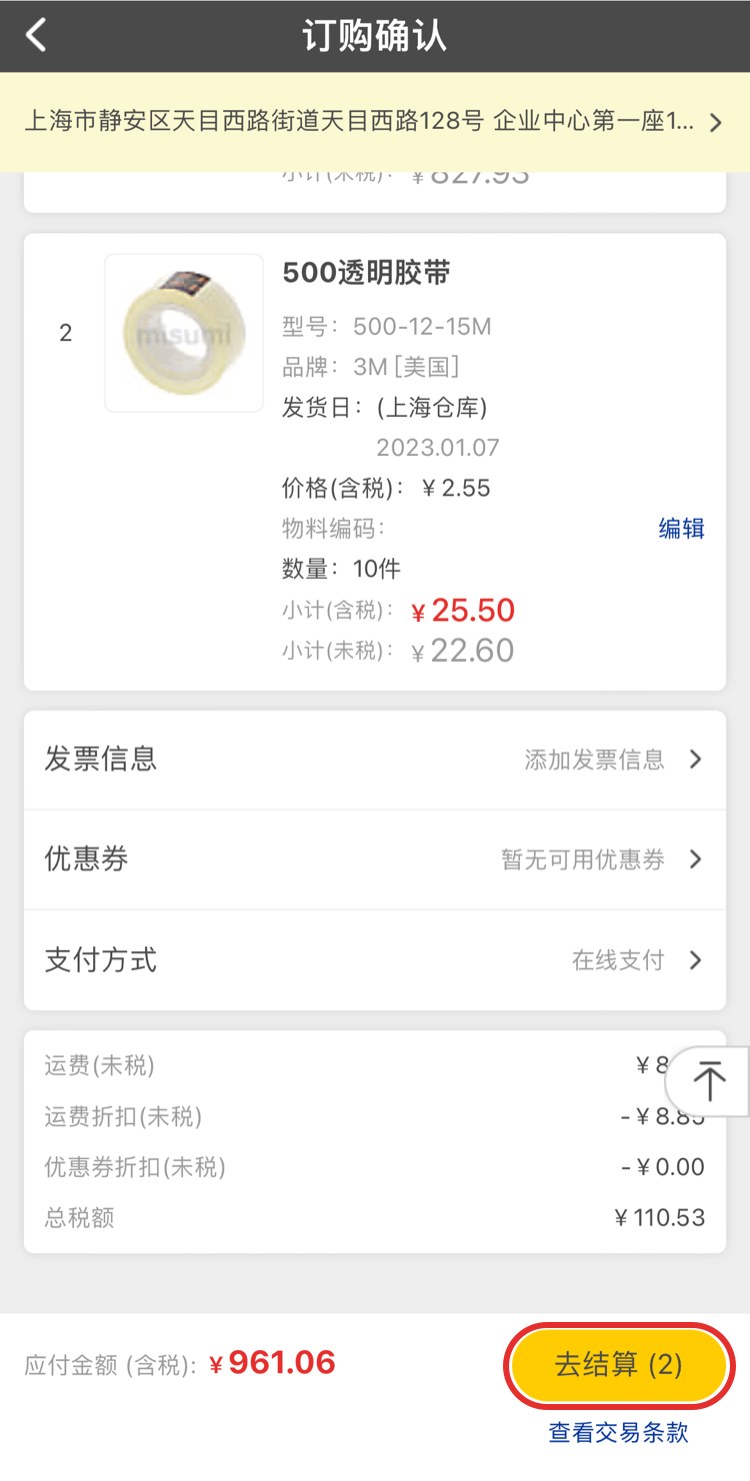Go back from the 订购确认 page
Screen dimensions: 750x1481
36,36
